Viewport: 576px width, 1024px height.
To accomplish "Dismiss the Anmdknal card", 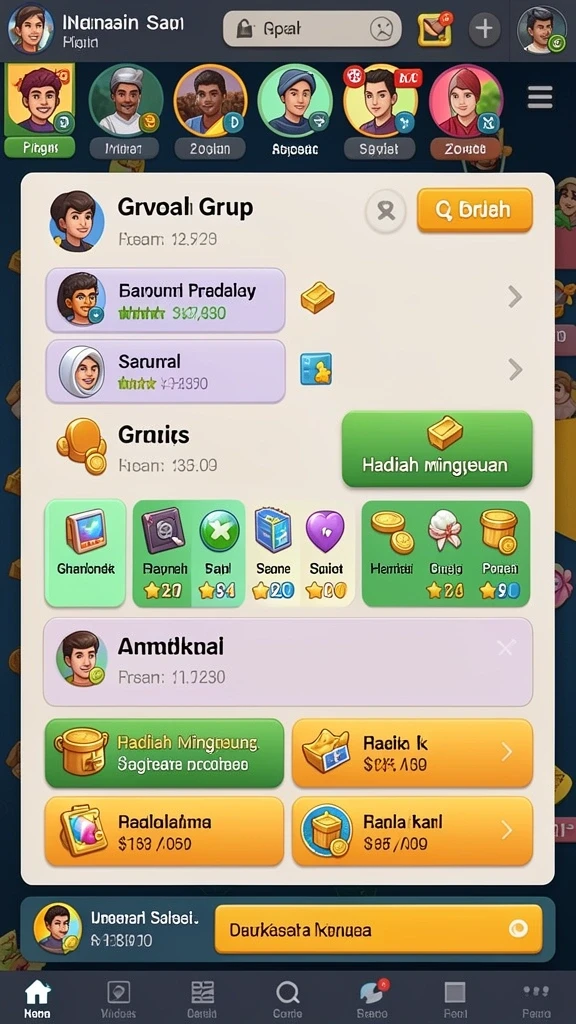I will pos(506,648).
